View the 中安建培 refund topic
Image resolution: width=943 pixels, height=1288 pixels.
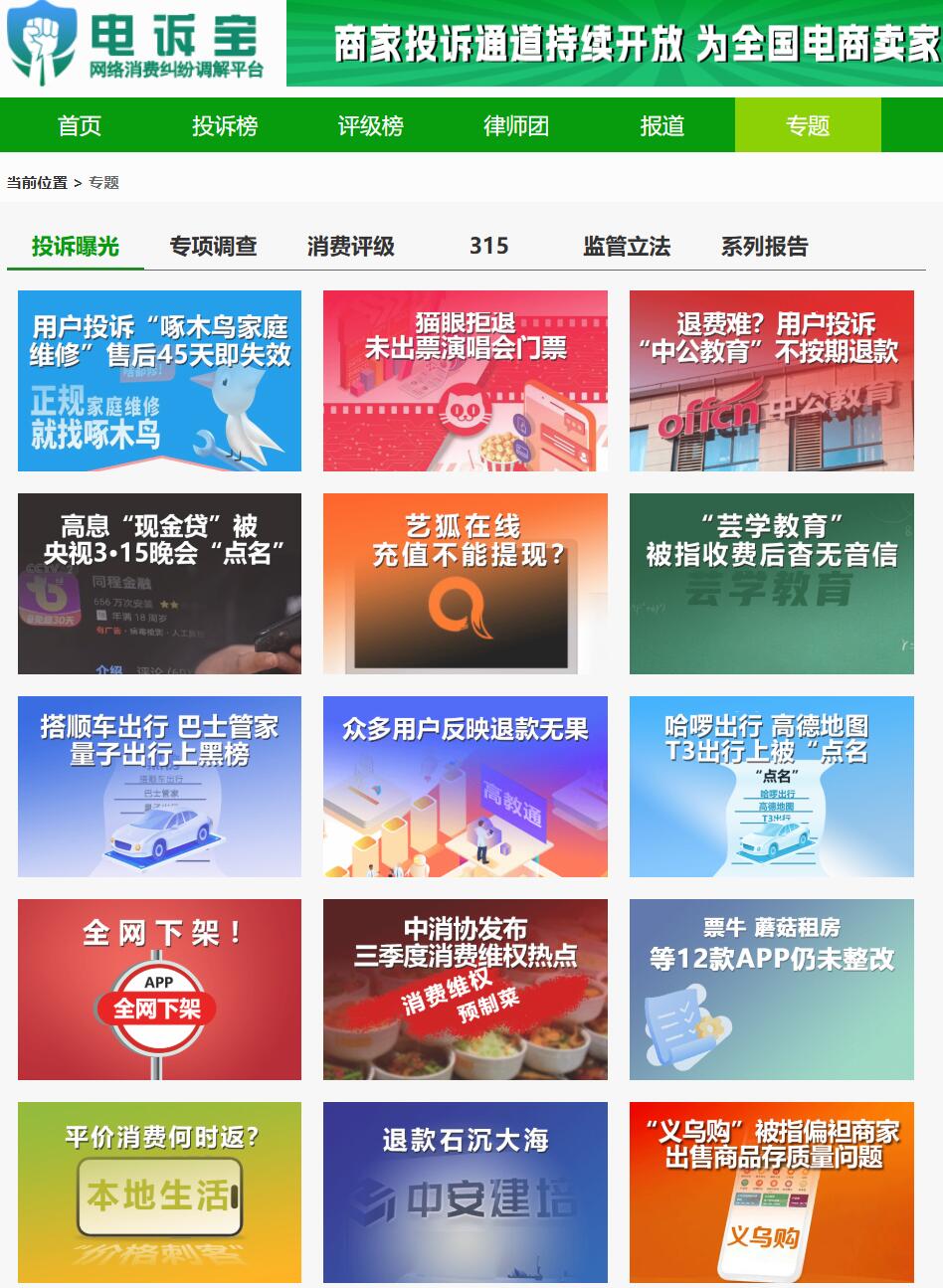[x=465, y=1193]
